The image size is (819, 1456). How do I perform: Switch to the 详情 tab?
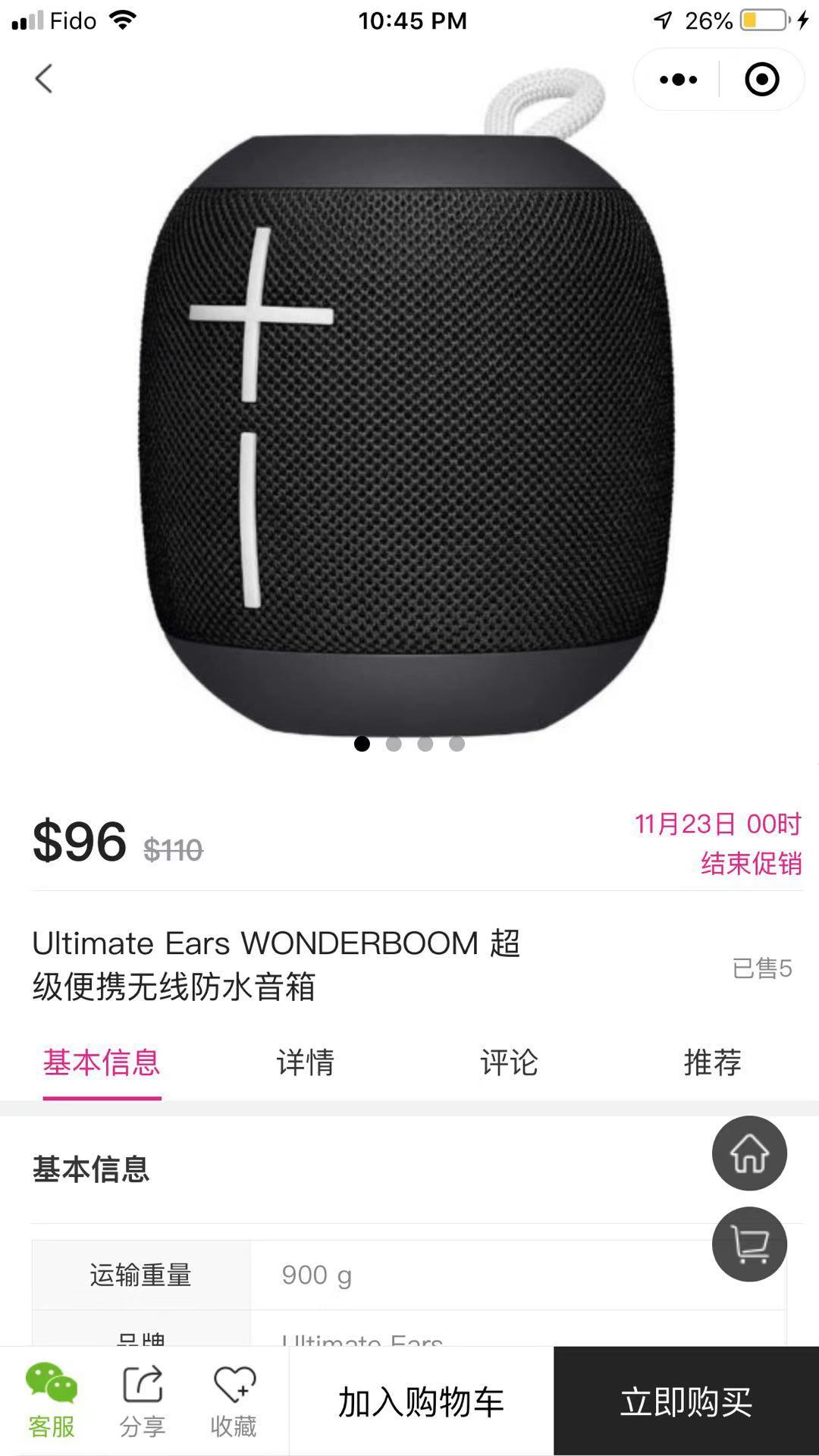305,1062
